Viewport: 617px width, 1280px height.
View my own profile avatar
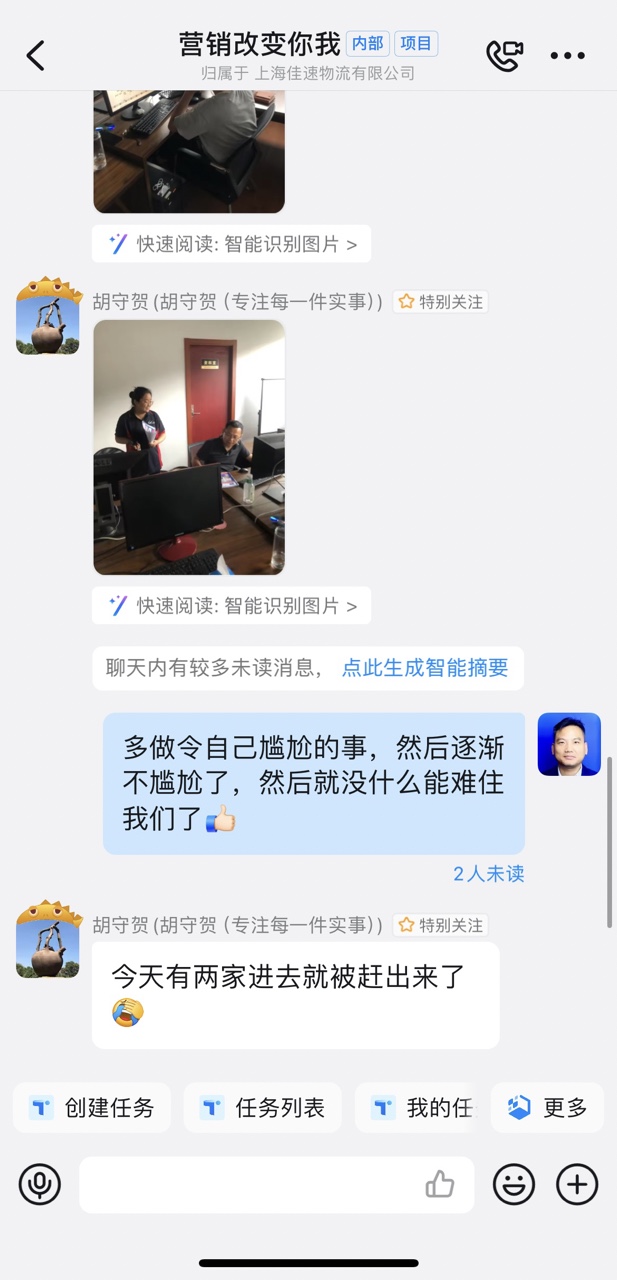569,744
